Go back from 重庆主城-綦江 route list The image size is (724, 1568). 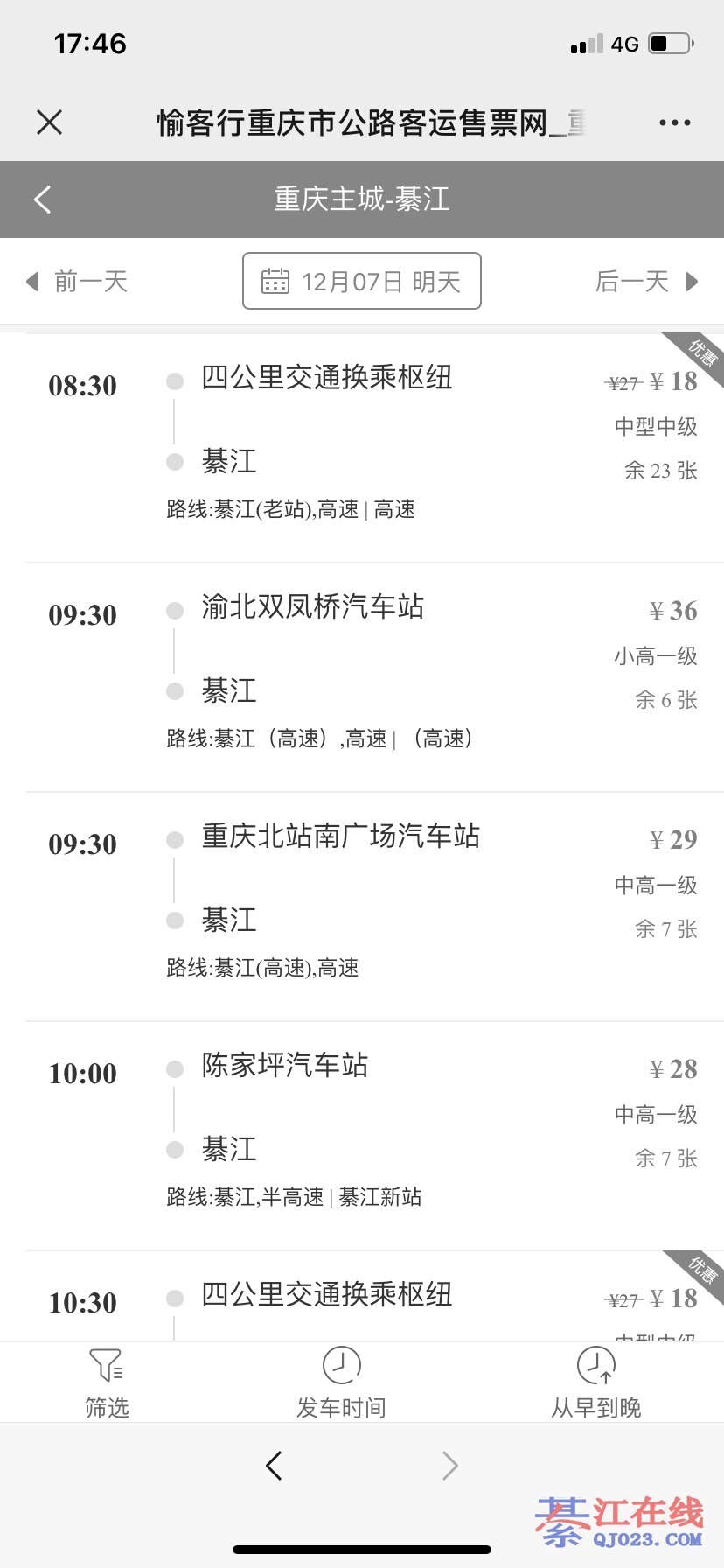coord(43,199)
